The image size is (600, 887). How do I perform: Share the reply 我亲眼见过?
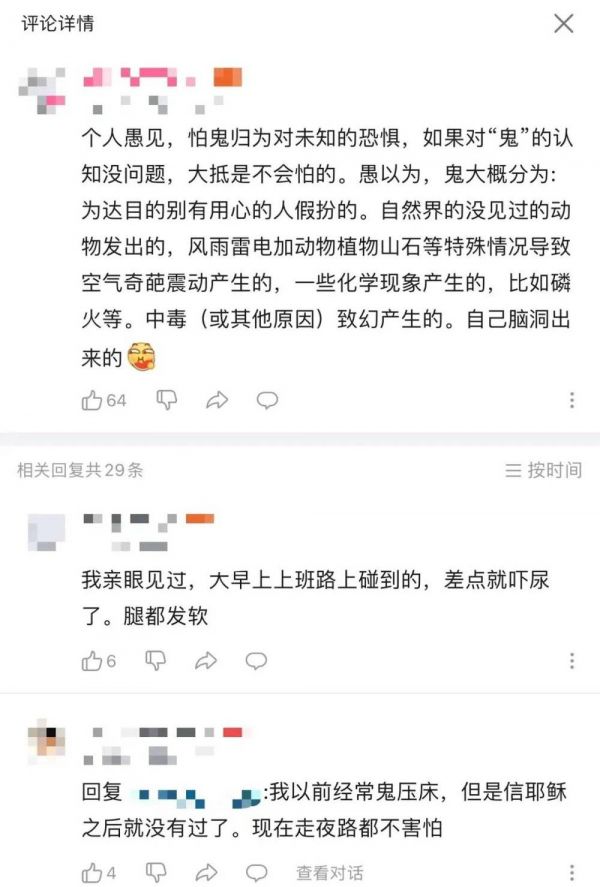click(206, 661)
